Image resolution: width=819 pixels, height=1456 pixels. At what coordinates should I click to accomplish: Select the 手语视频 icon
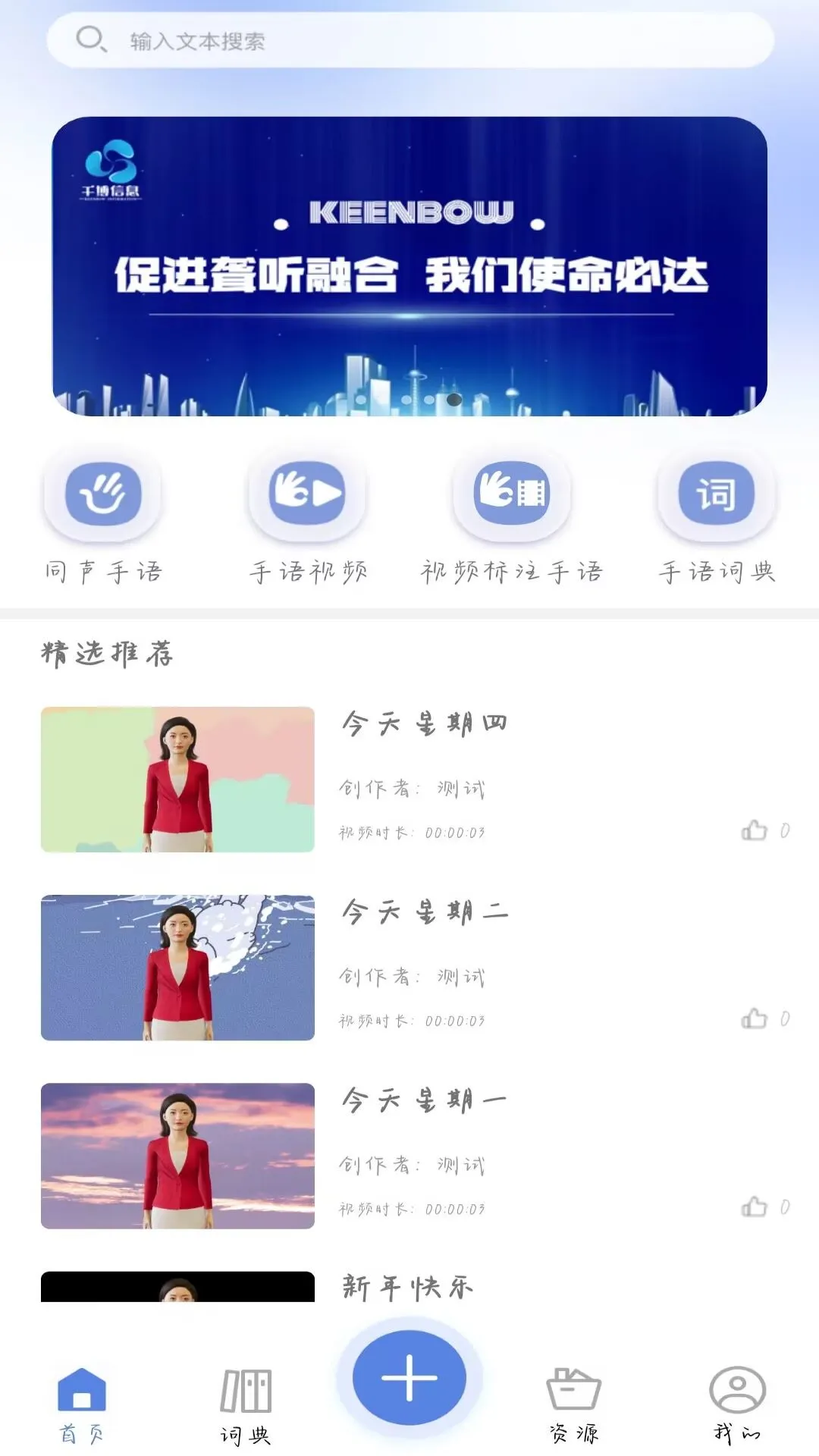click(x=307, y=494)
